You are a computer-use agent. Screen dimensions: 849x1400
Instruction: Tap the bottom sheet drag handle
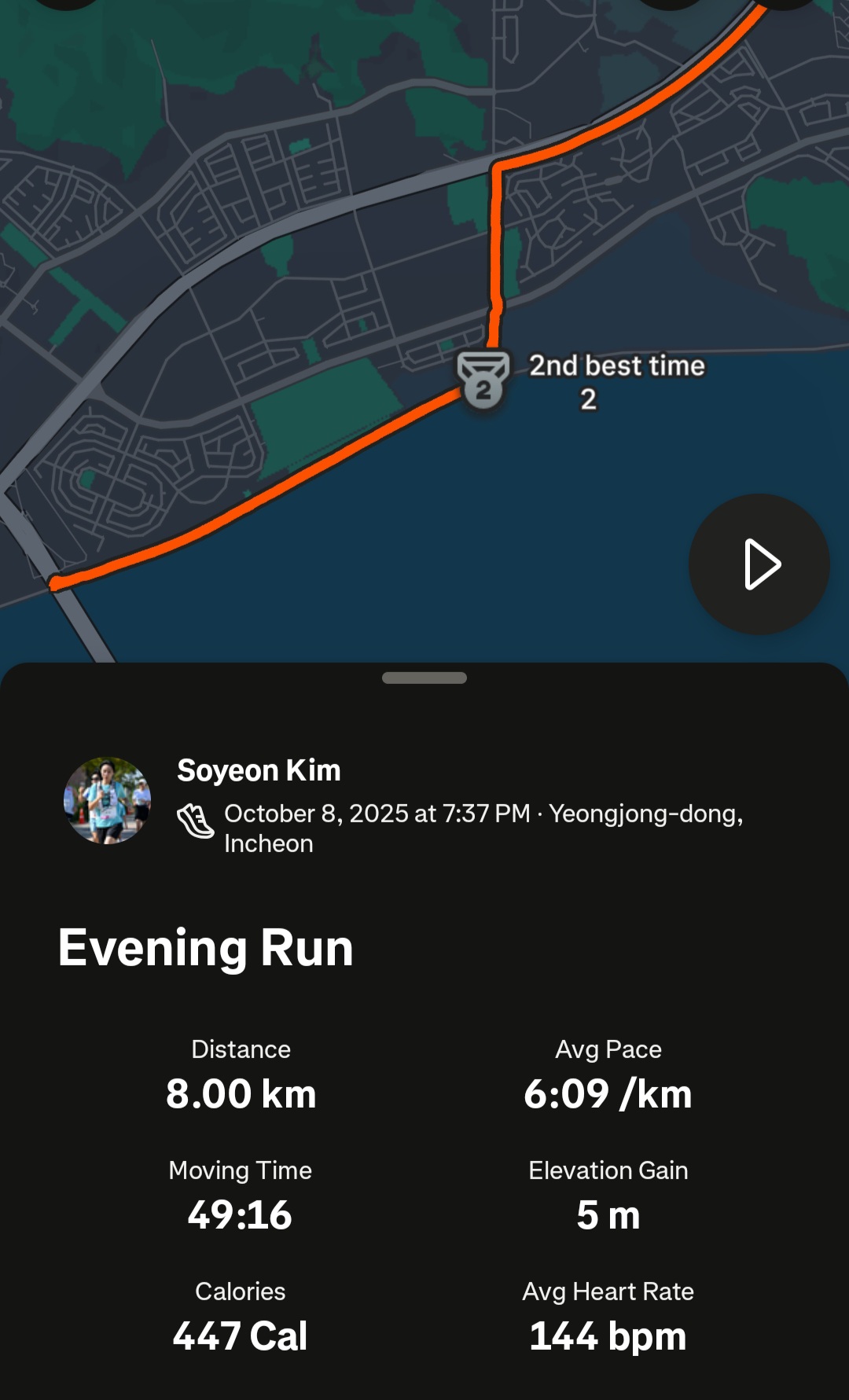(424, 678)
